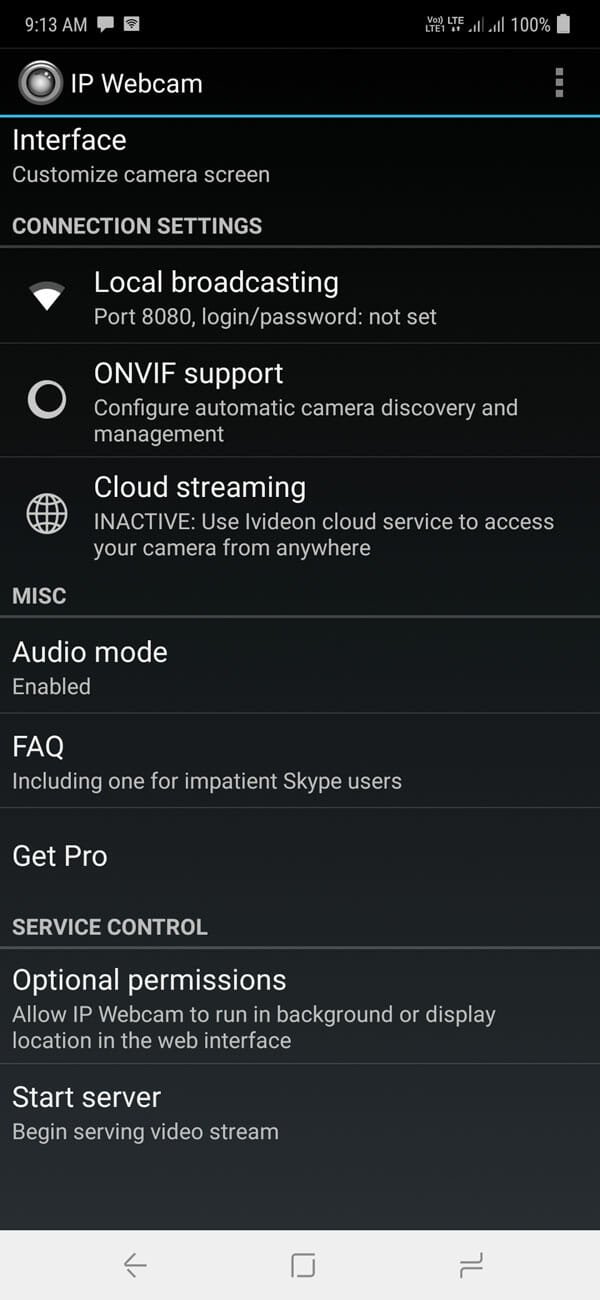Open Optional permissions
The height and width of the screenshot is (1300, 600).
[300, 1008]
